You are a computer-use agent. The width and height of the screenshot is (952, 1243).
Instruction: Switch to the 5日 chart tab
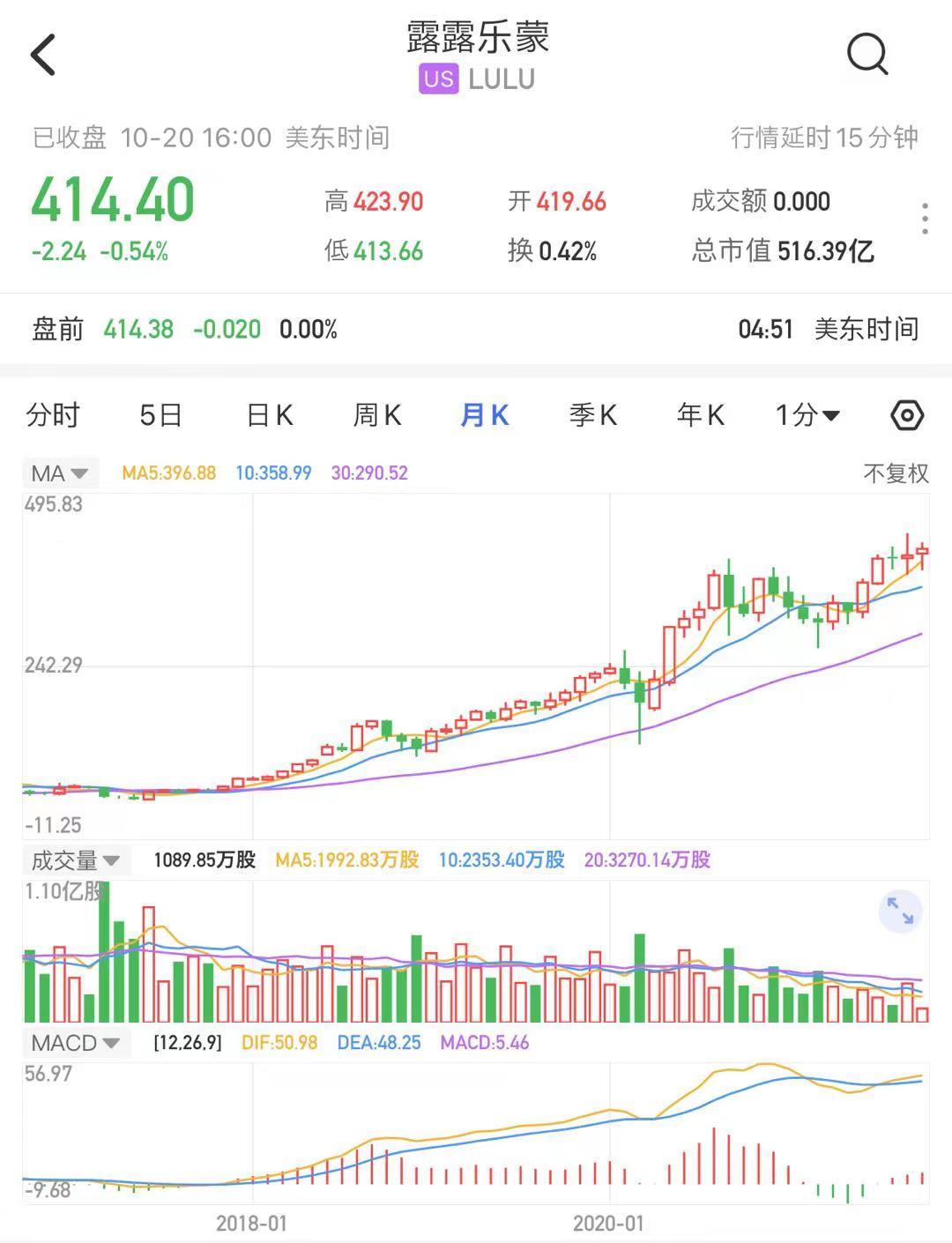pyautogui.click(x=160, y=415)
